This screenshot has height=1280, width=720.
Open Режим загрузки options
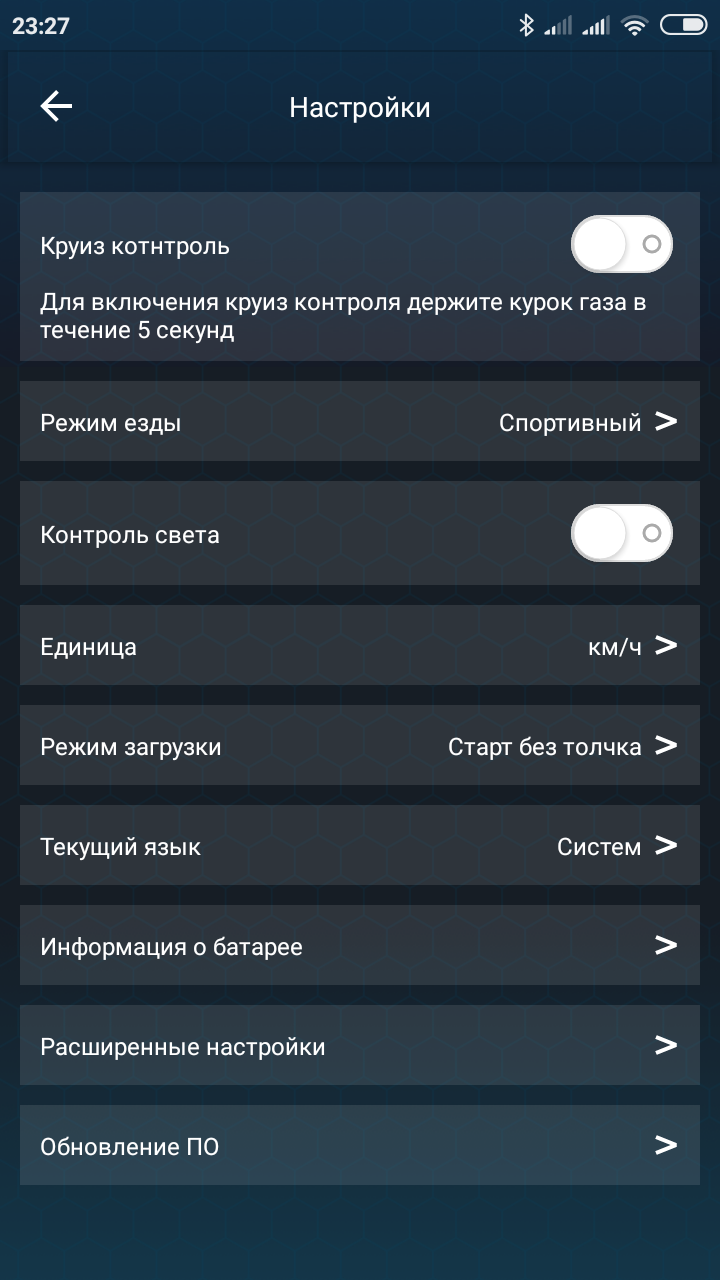(x=360, y=746)
